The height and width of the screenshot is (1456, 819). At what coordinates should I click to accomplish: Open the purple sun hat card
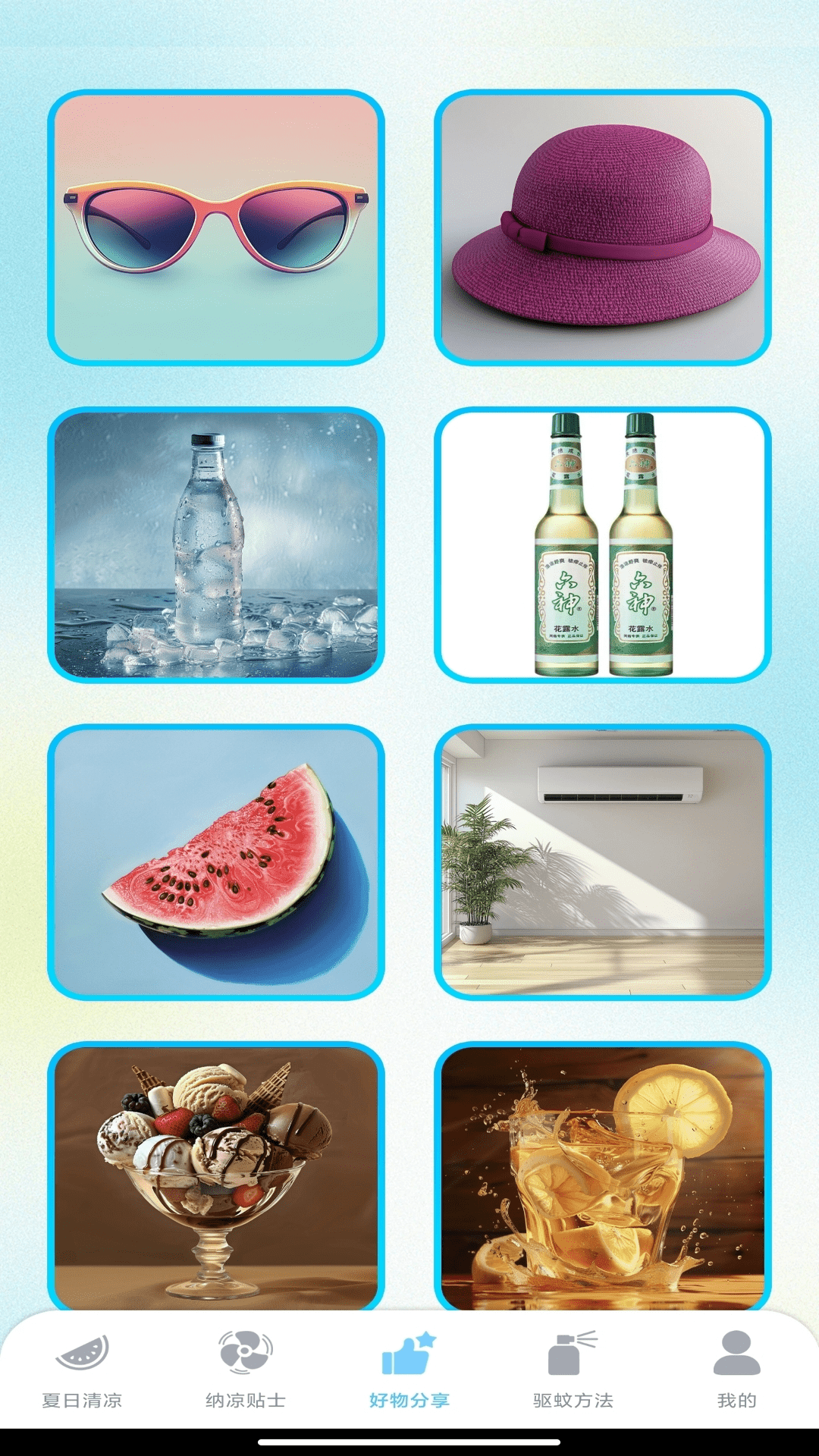tap(603, 227)
